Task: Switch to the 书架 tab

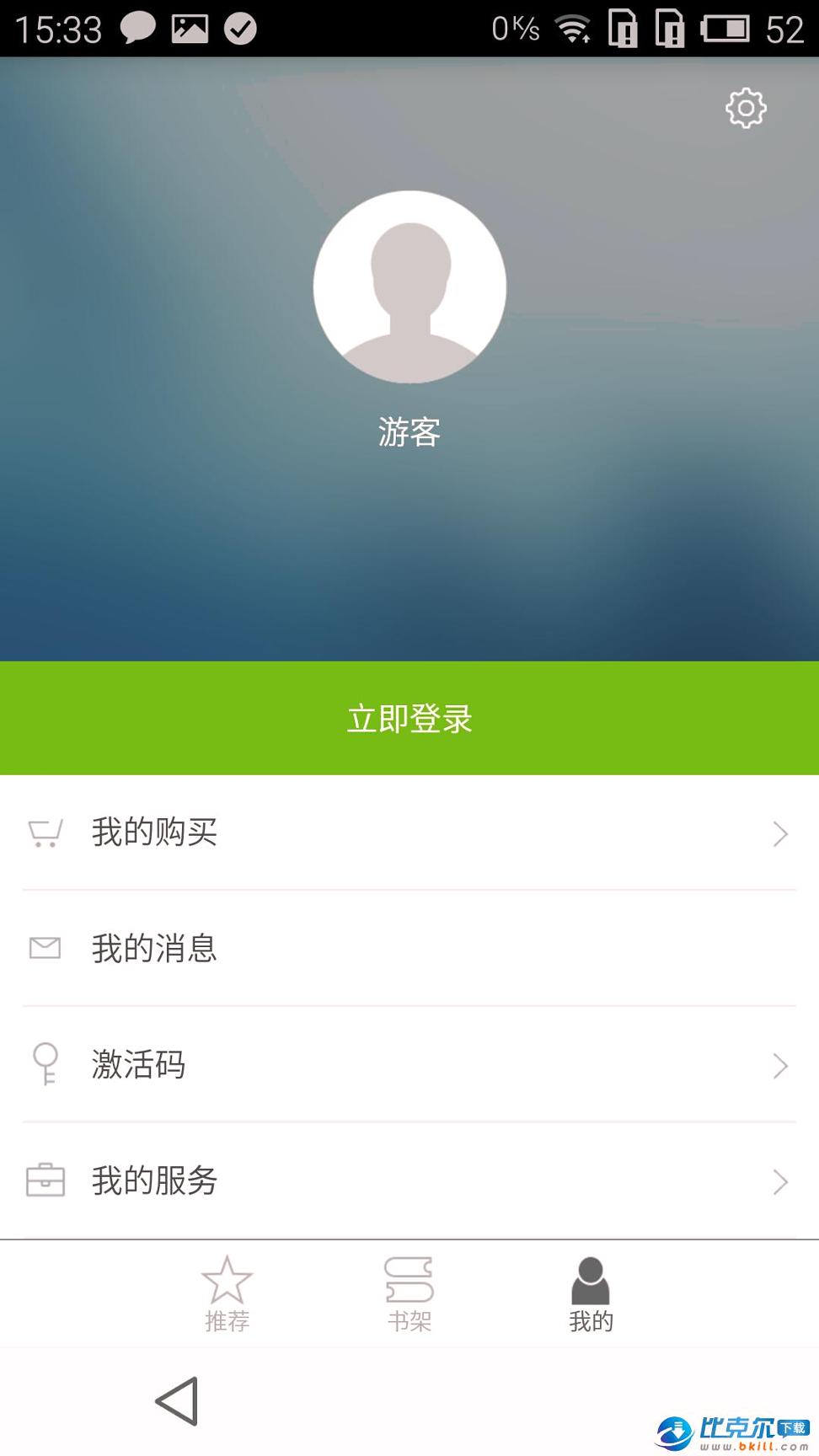Action: (409, 1293)
